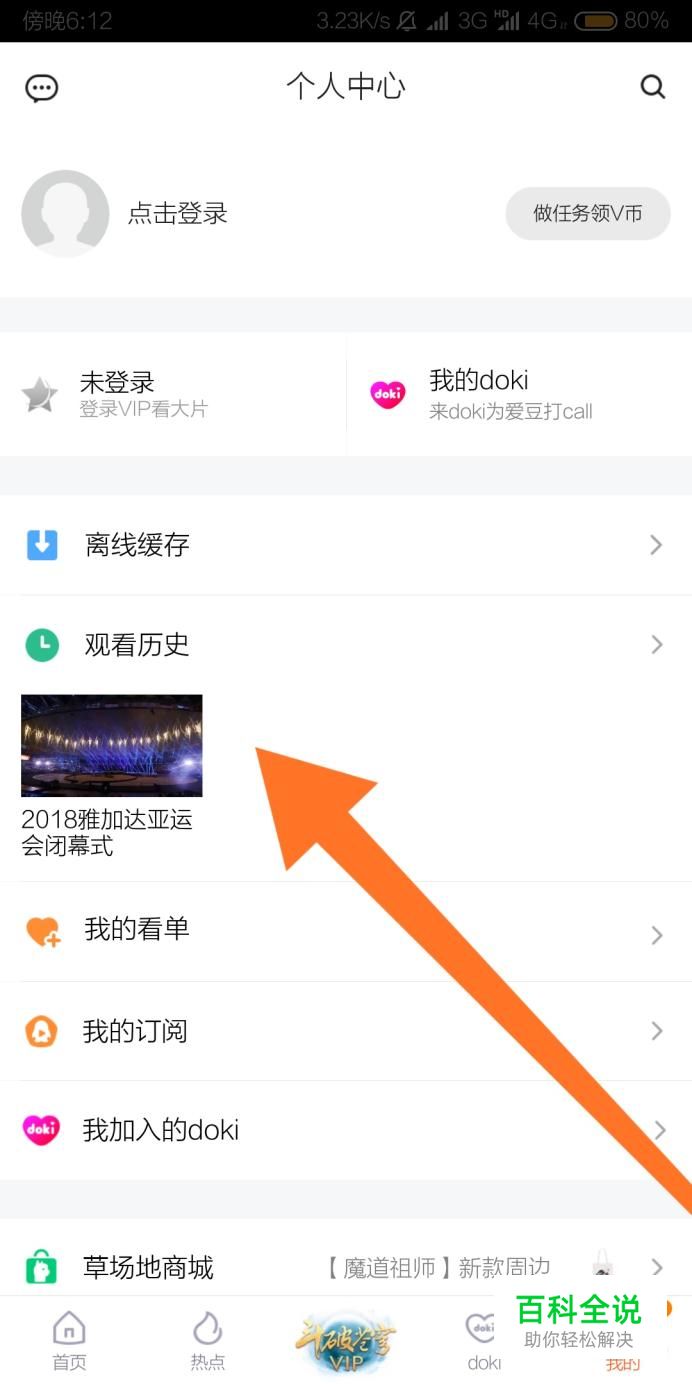Open 我的订阅 row
This screenshot has height=1384, width=692.
[x=345, y=1031]
